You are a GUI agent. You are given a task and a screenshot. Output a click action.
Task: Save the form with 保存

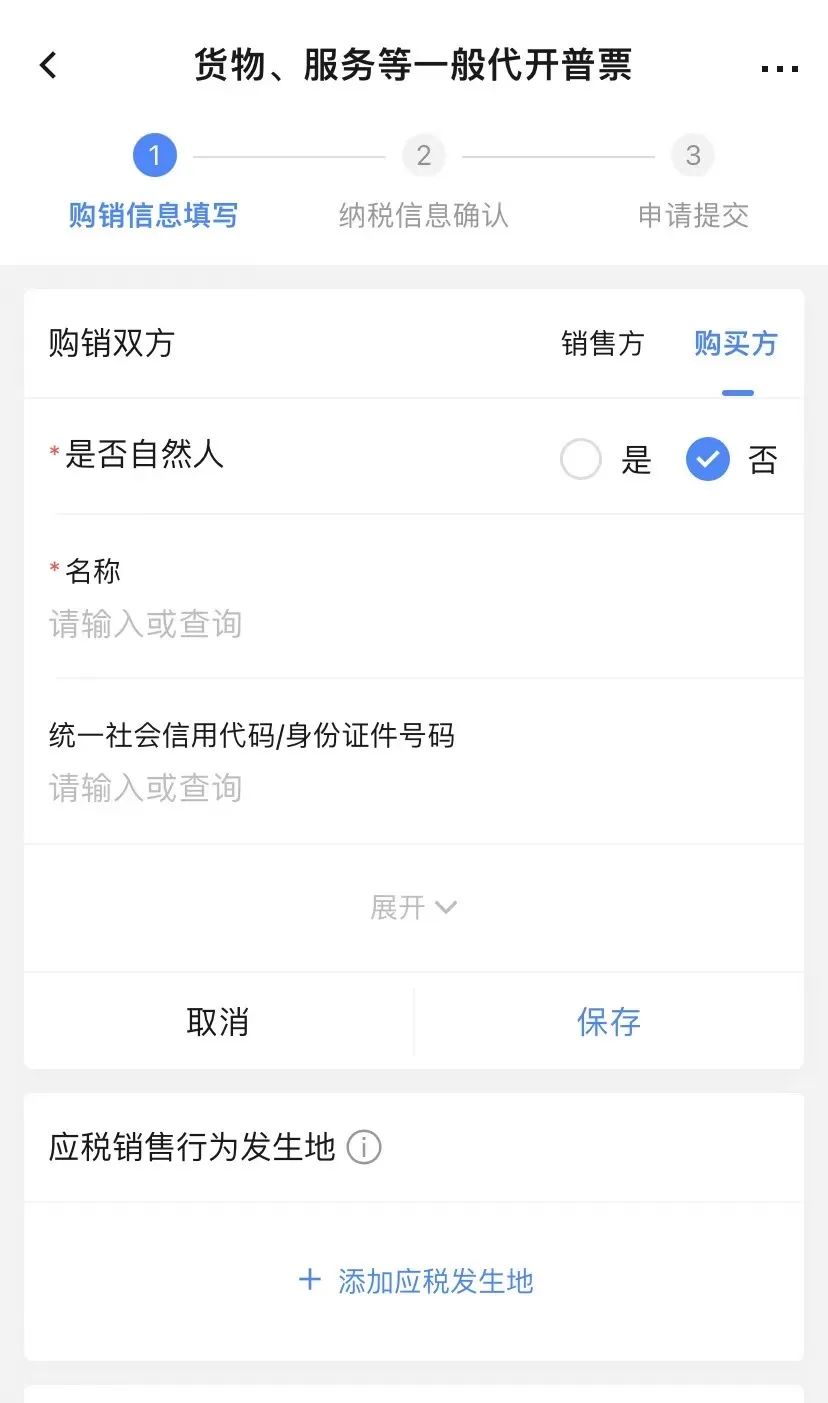point(608,1021)
